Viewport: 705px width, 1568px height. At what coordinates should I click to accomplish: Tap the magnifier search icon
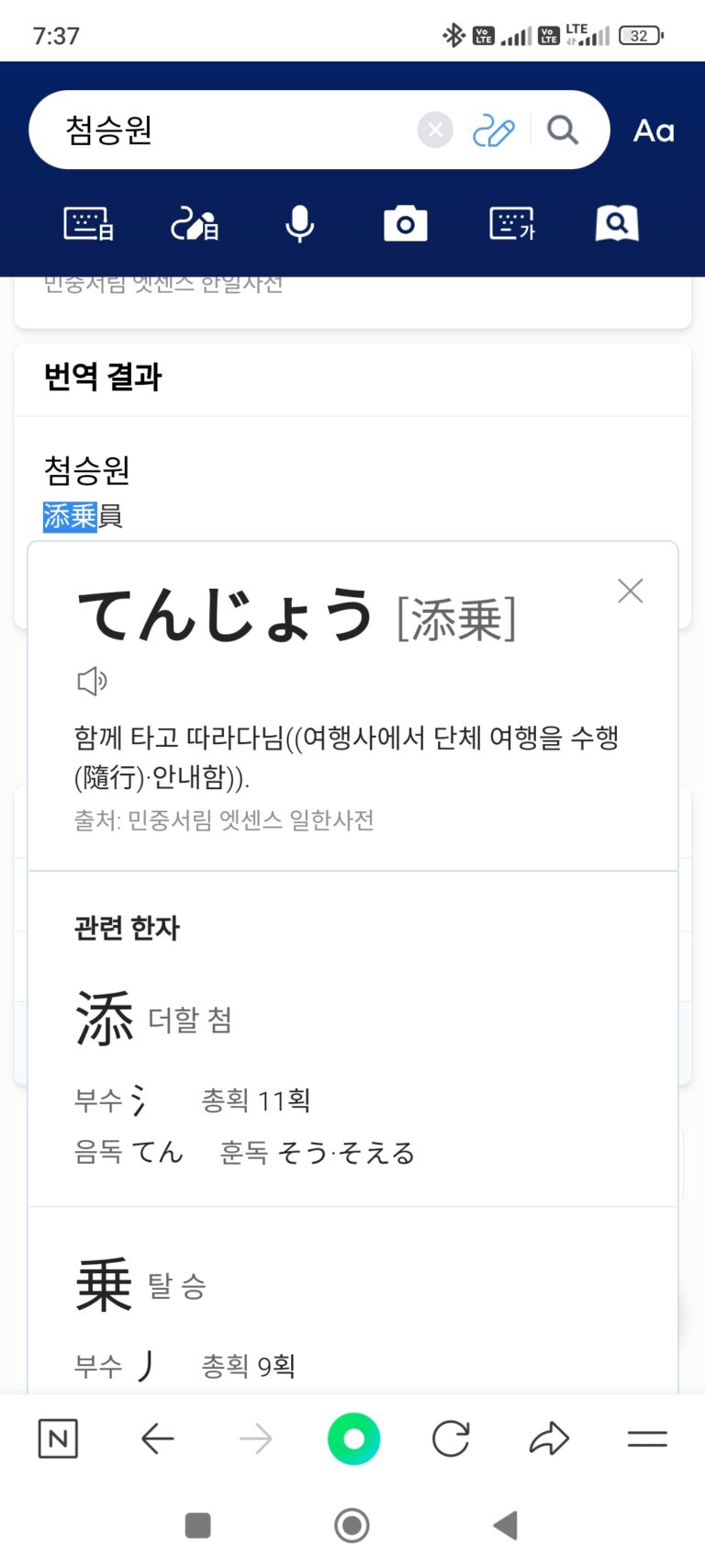click(x=563, y=130)
